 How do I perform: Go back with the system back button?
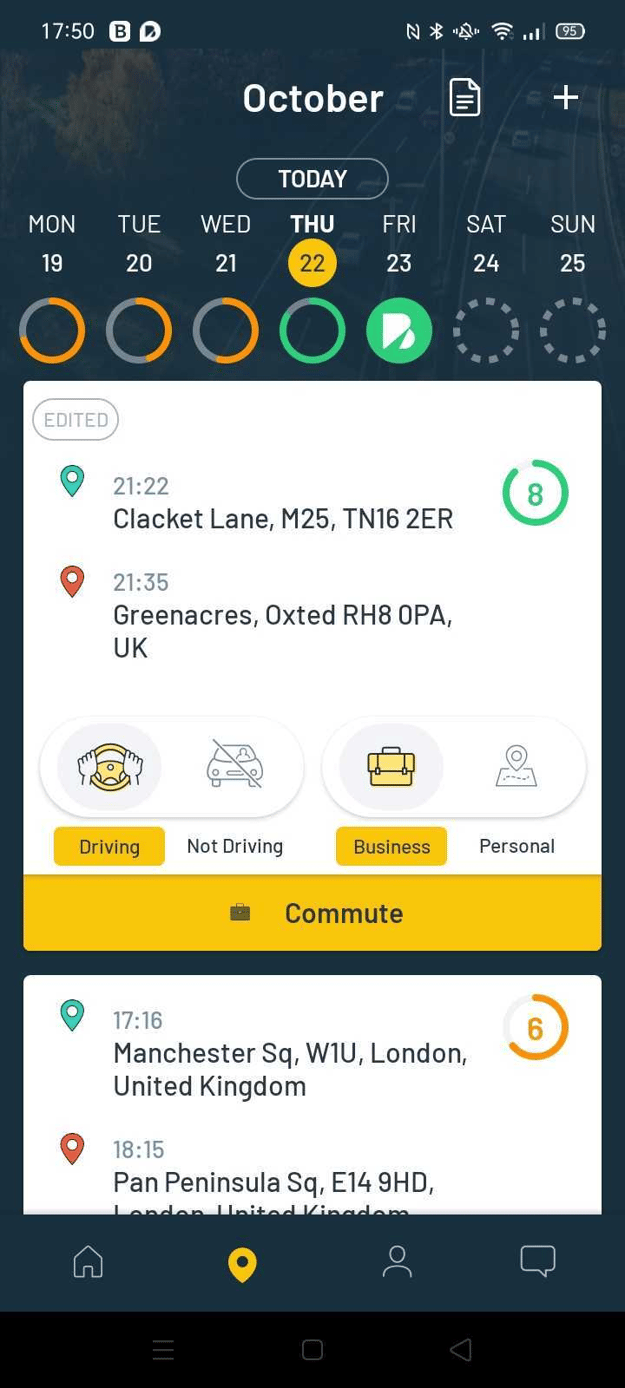[461, 1350]
